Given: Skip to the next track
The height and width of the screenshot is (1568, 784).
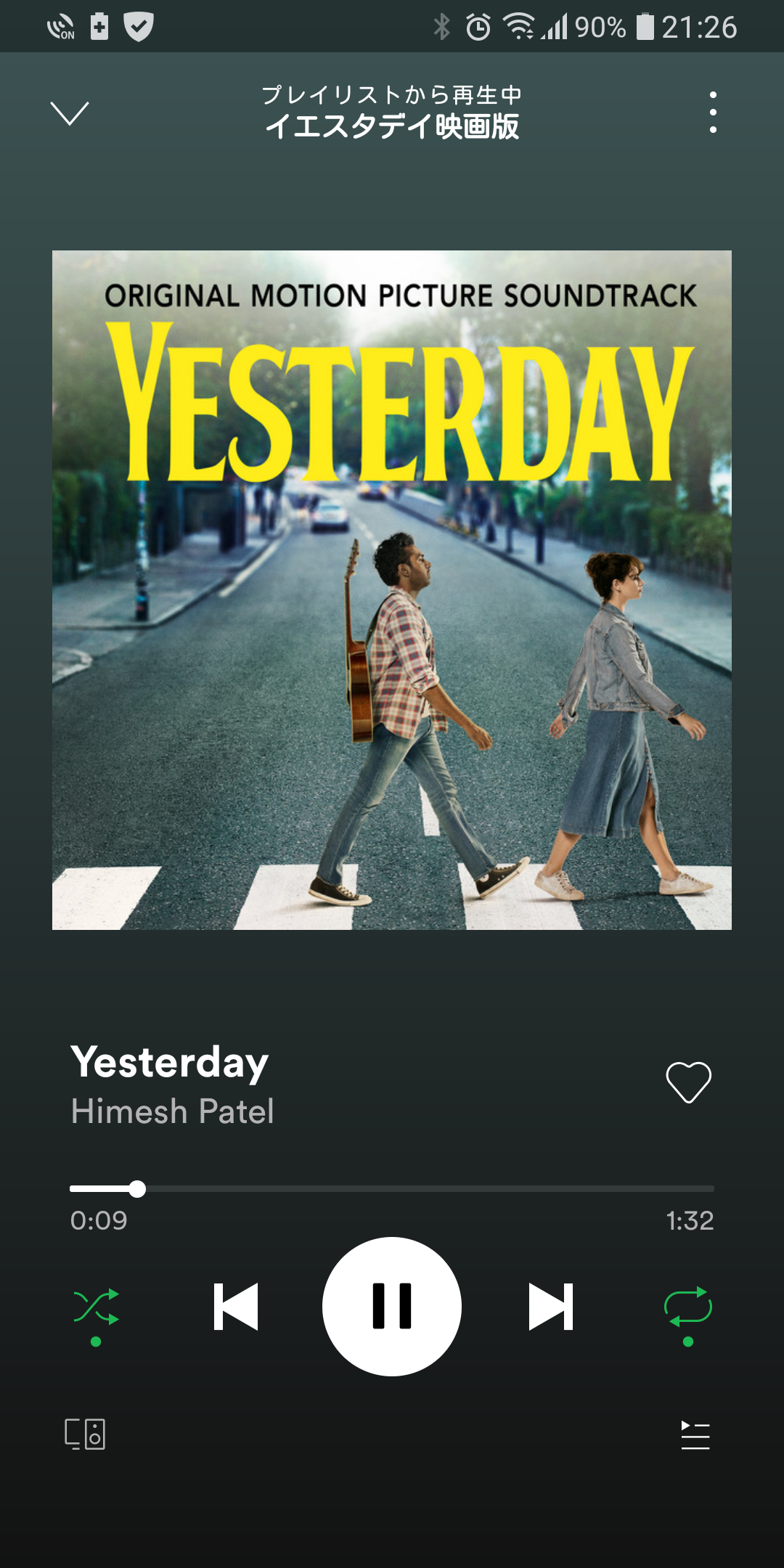Looking at the screenshot, I should coord(551,1307).
